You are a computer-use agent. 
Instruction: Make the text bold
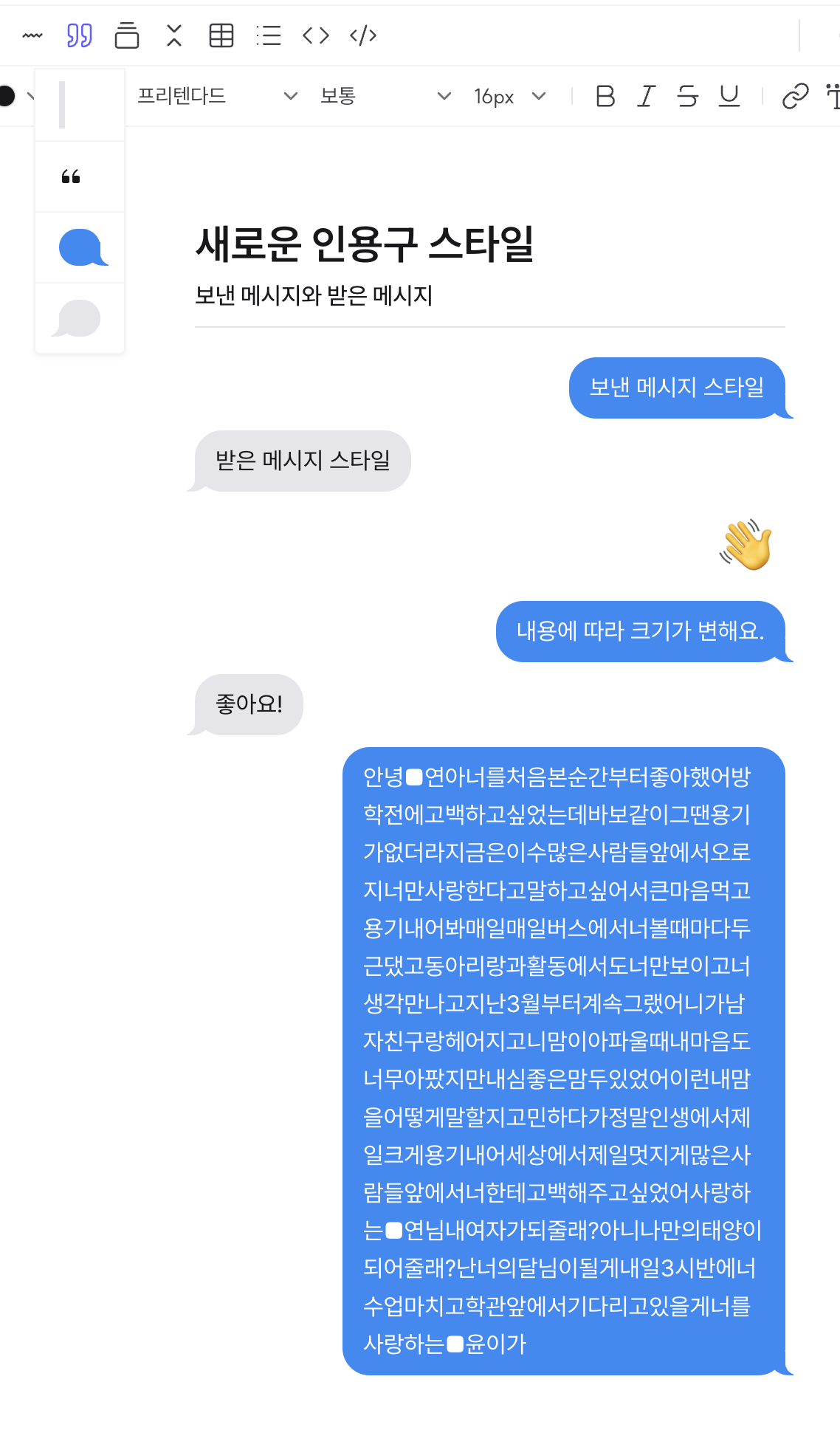point(605,96)
